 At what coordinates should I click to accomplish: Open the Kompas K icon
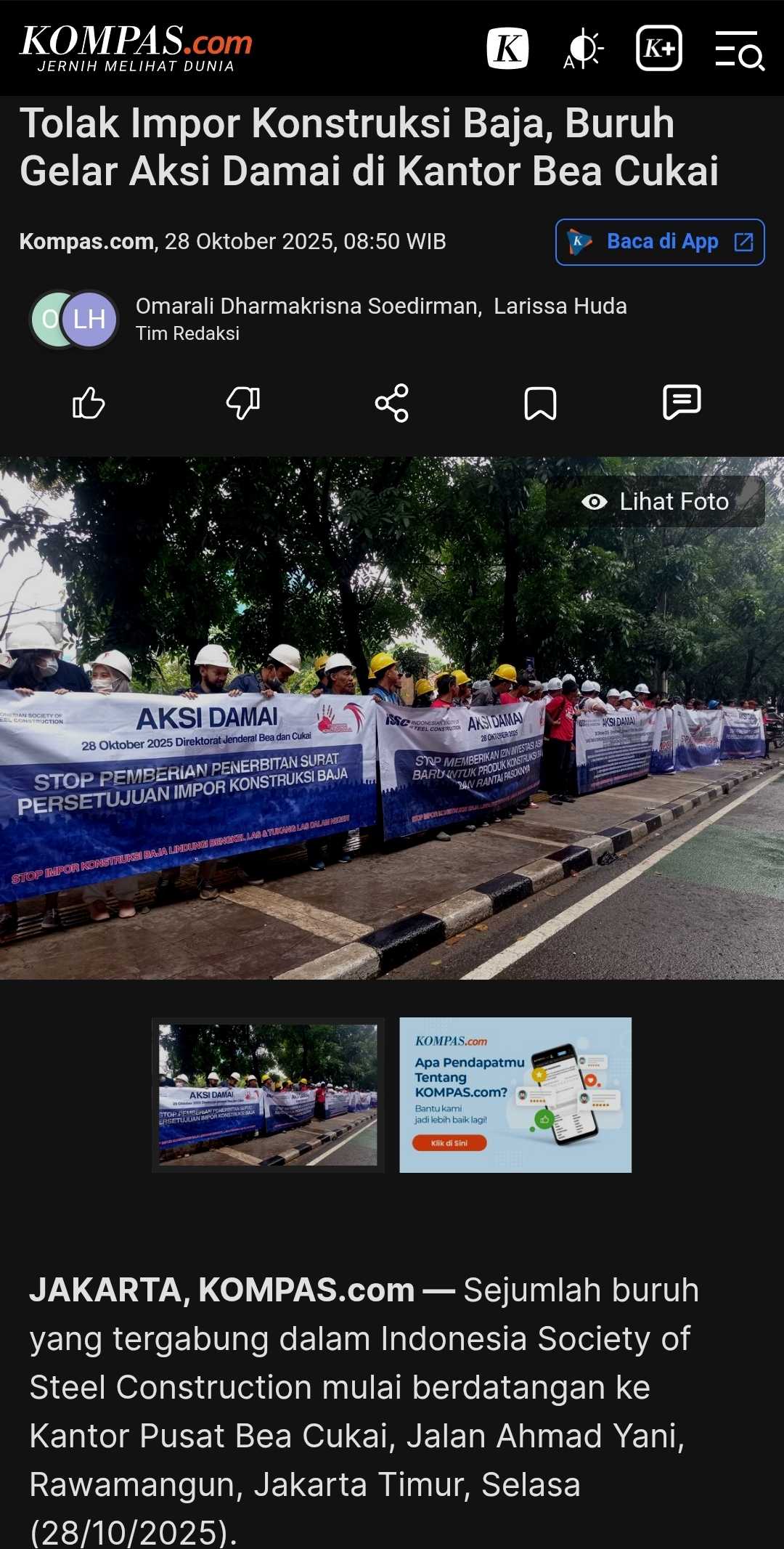507,49
